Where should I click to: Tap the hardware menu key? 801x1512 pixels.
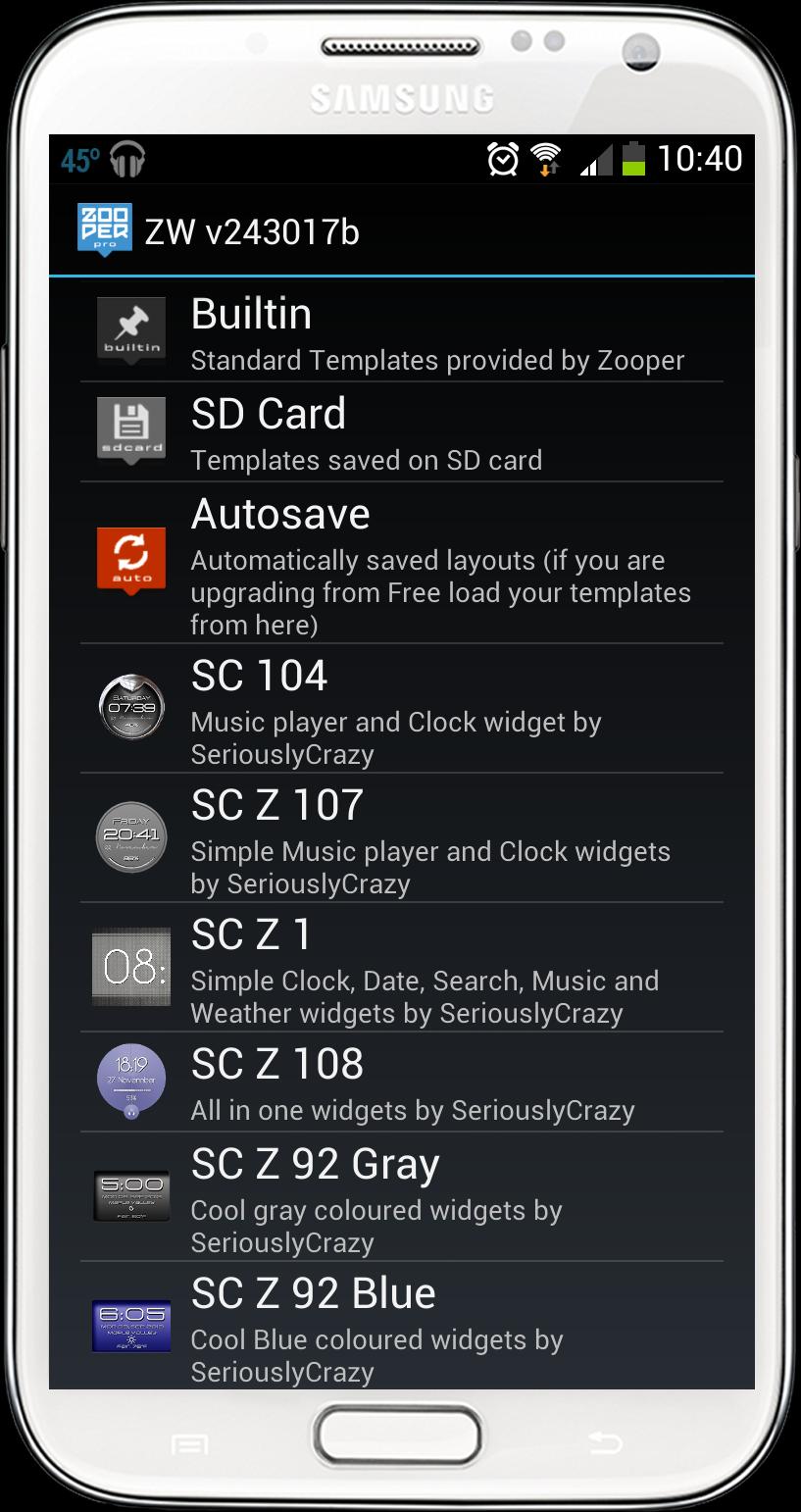click(189, 1444)
